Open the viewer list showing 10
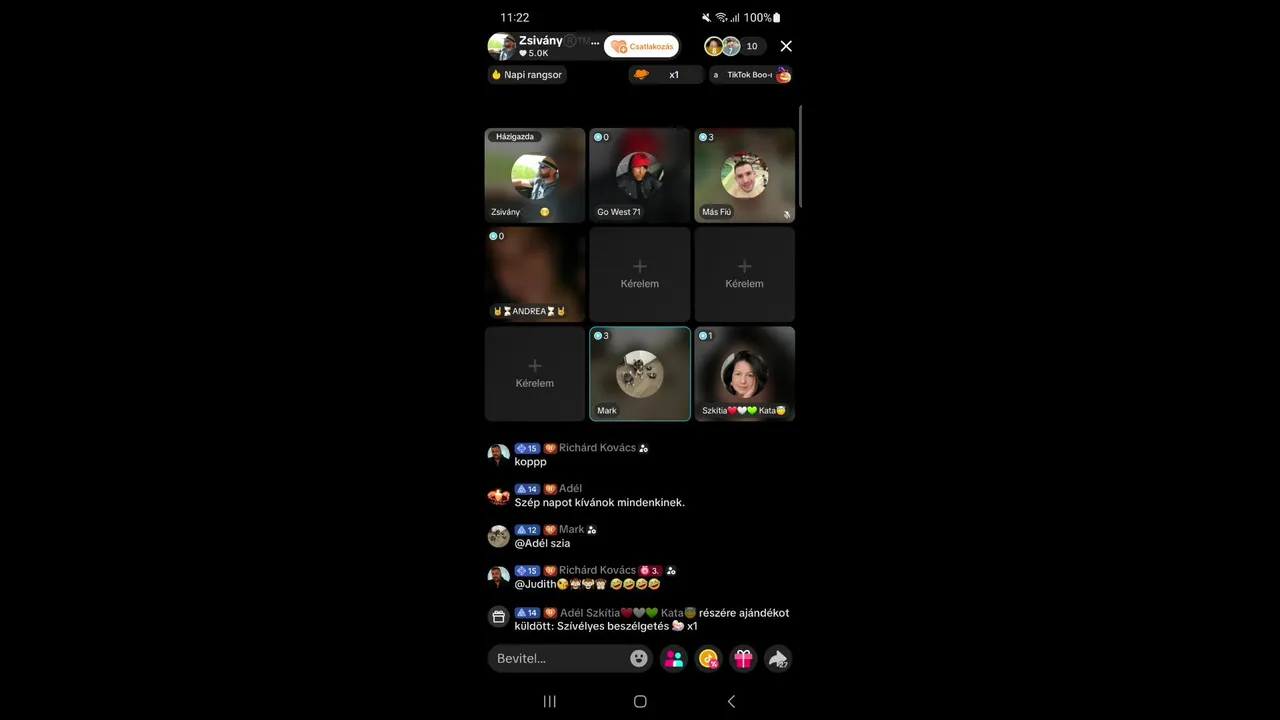Screen dimensions: 1280x720 tap(751, 46)
